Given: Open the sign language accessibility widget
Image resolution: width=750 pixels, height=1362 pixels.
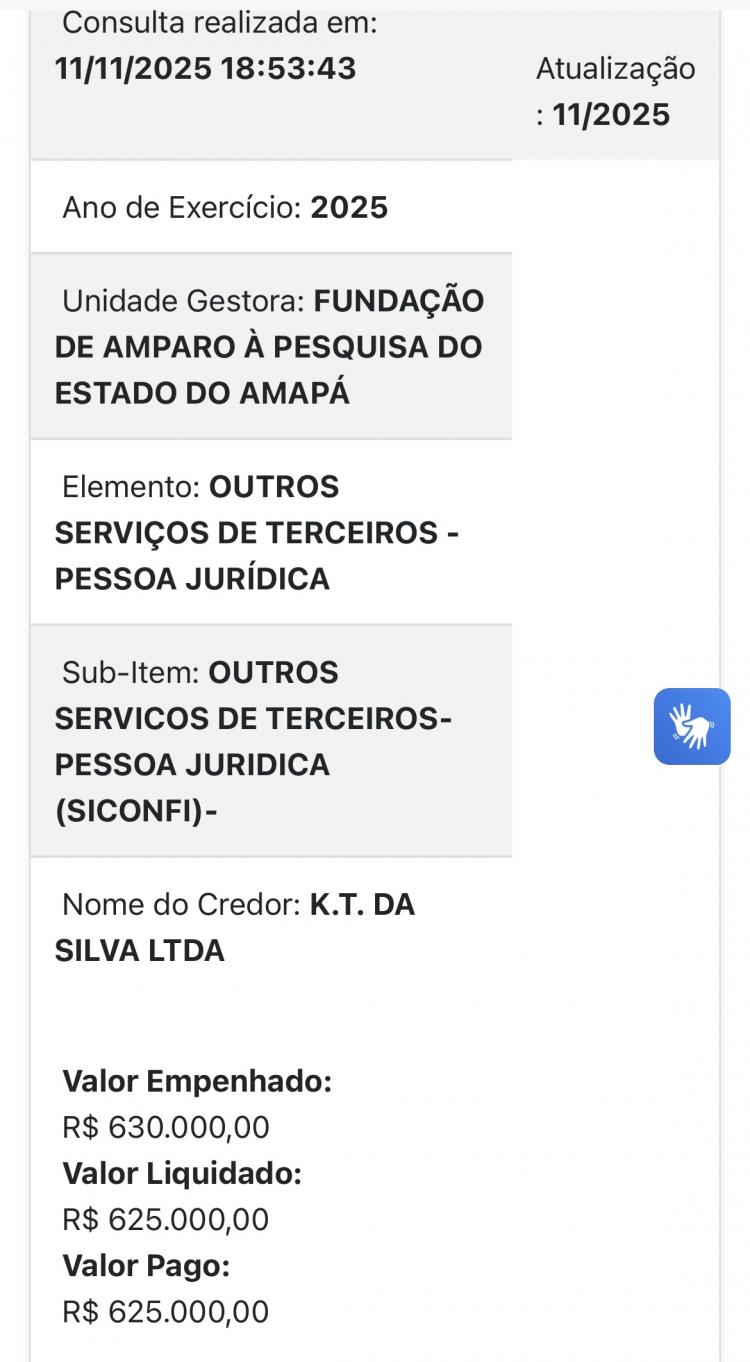Looking at the screenshot, I should (x=692, y=726).
